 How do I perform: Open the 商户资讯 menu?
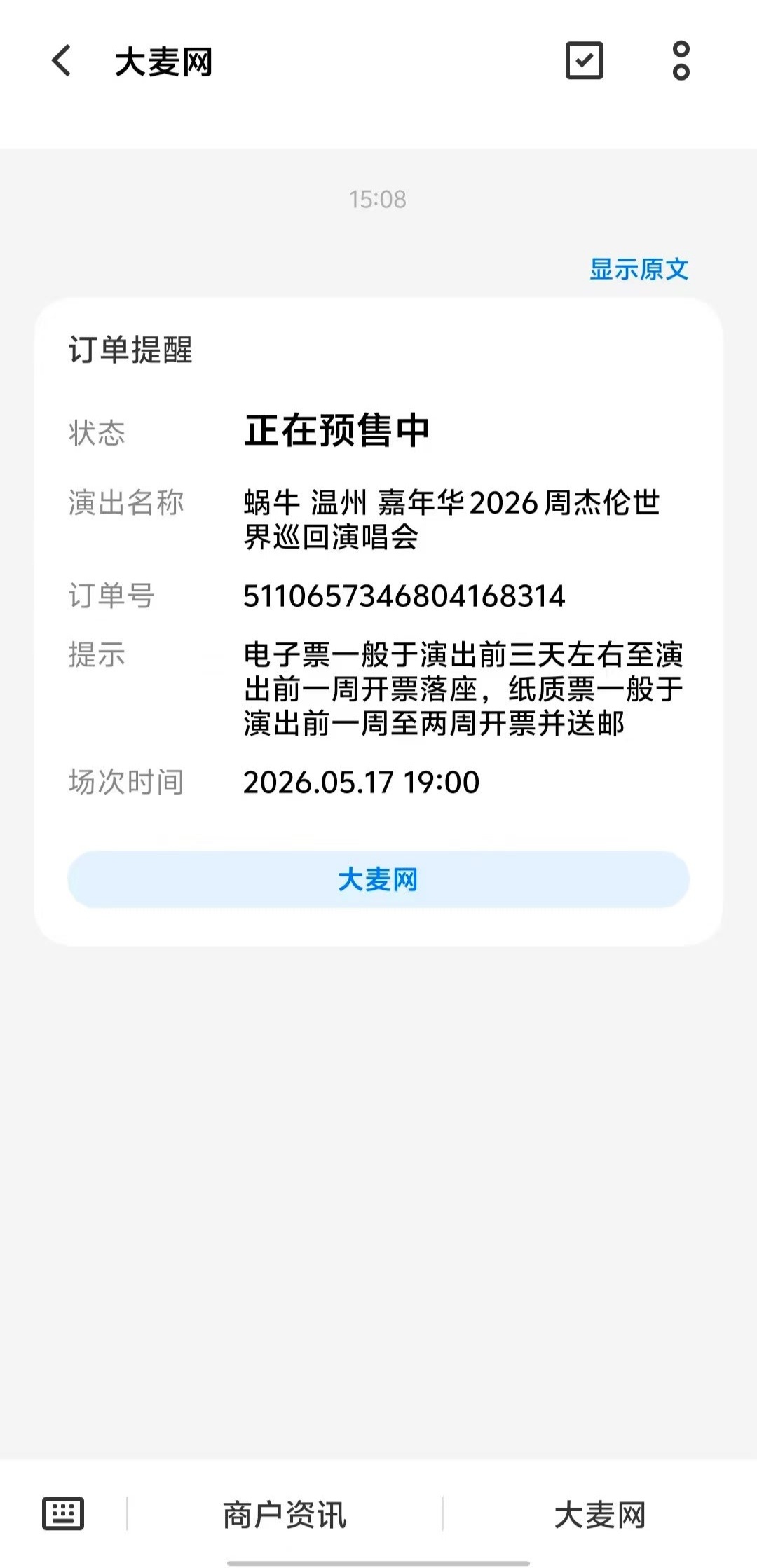(x=285, y=1515)
